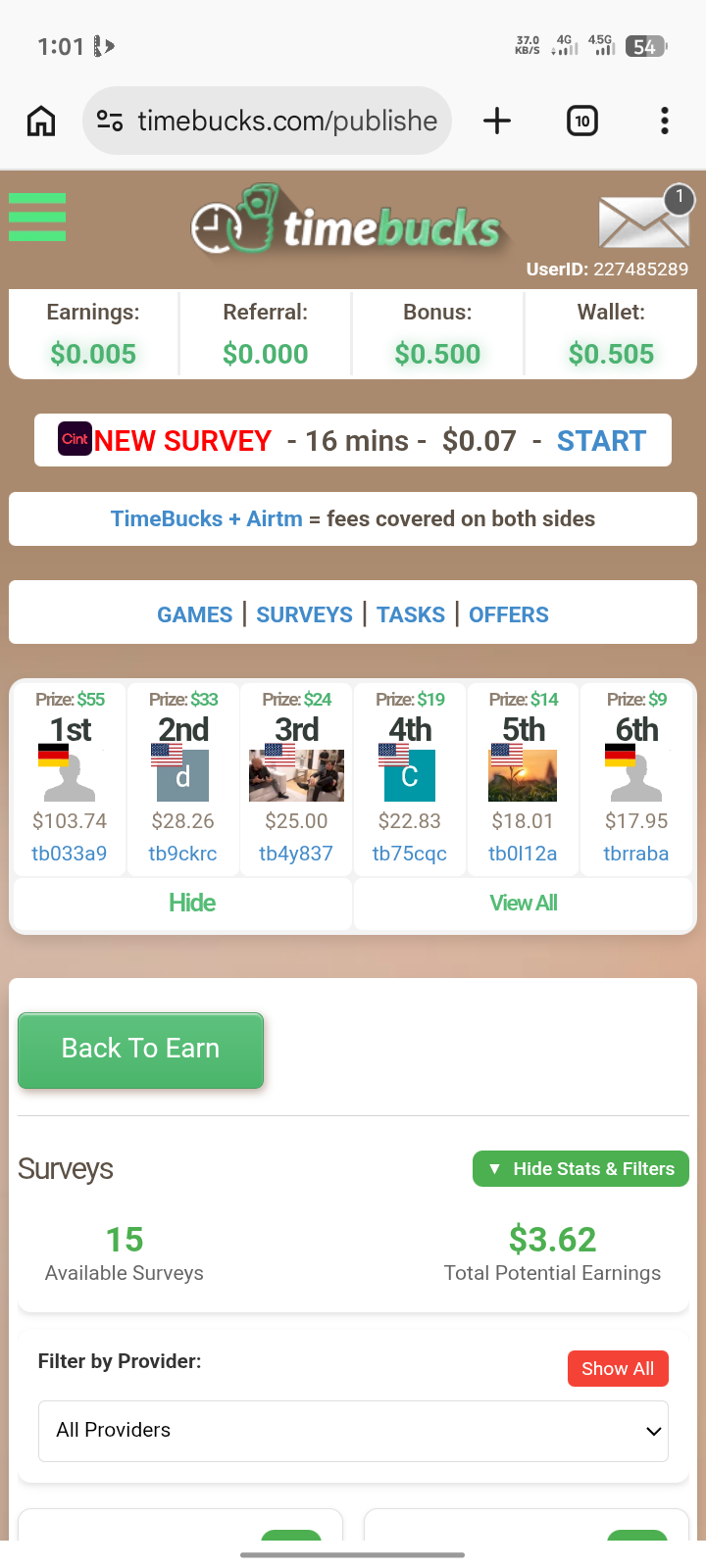This screenshot has width=706, height=1568.
Task: Open the TimeBucks + Airtm link
Action: 207,518
